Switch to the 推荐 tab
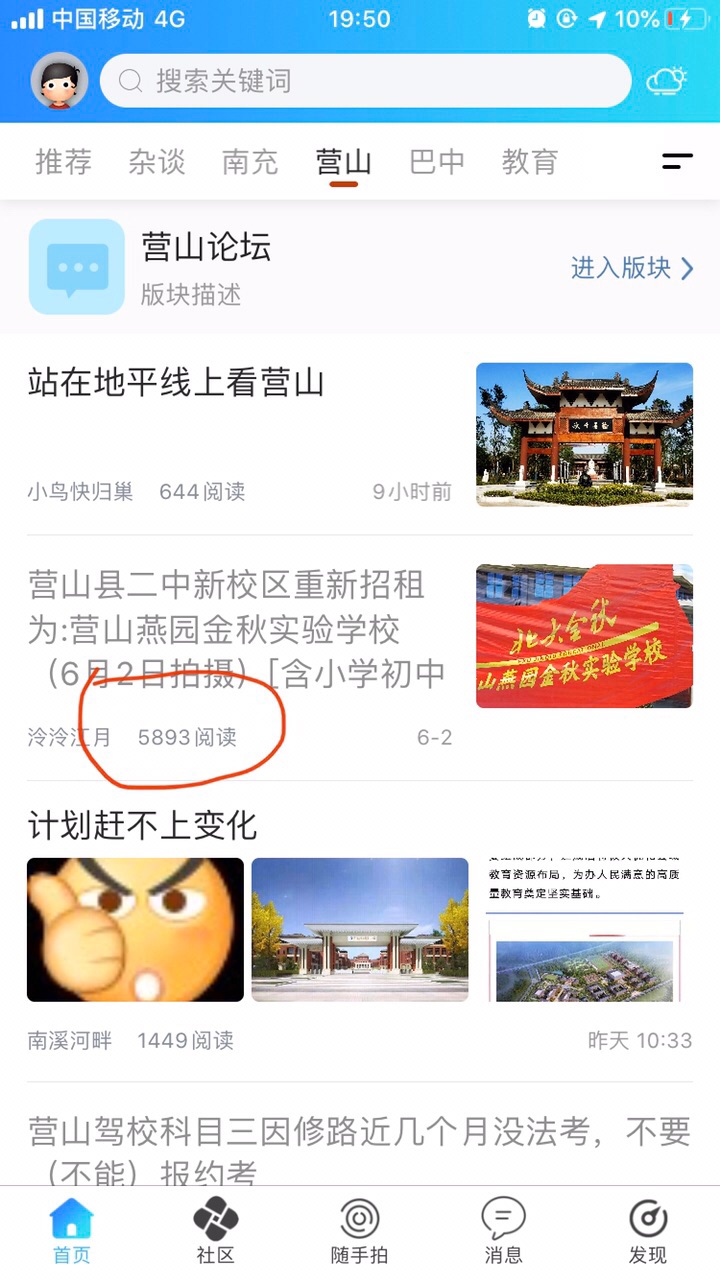The width and height of the screenshot is (720, 1280). pos(63,161)
